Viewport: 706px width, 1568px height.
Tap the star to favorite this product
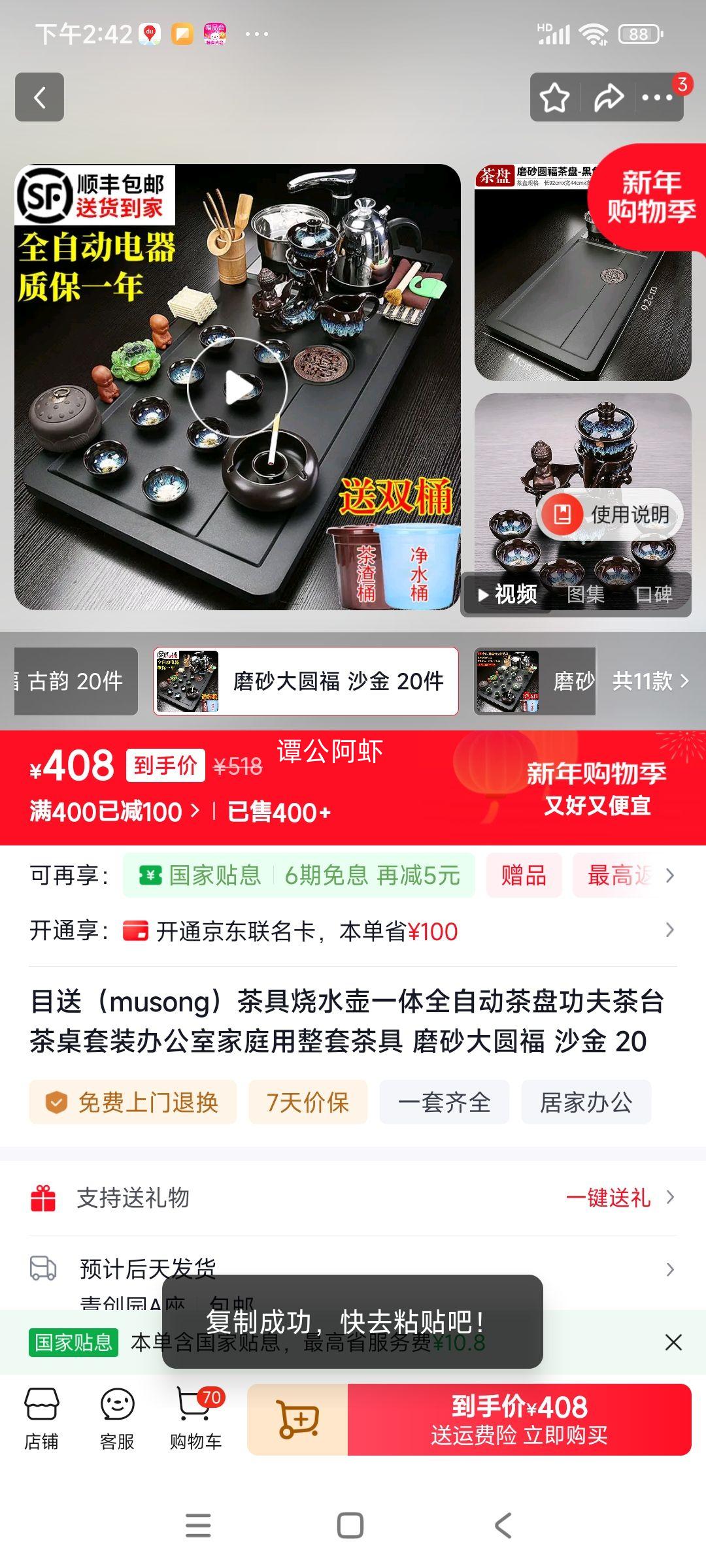coord(555,98)
